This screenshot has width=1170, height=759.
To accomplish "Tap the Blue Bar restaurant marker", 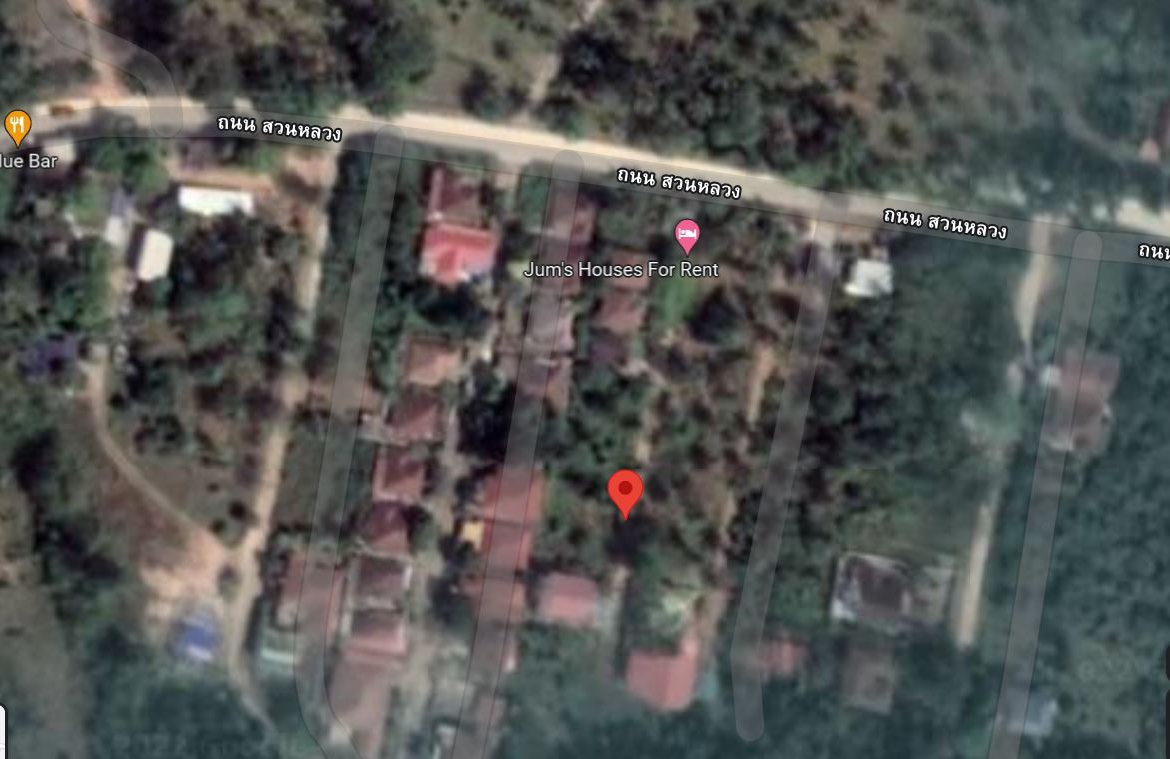I will (x=17, y=126).
